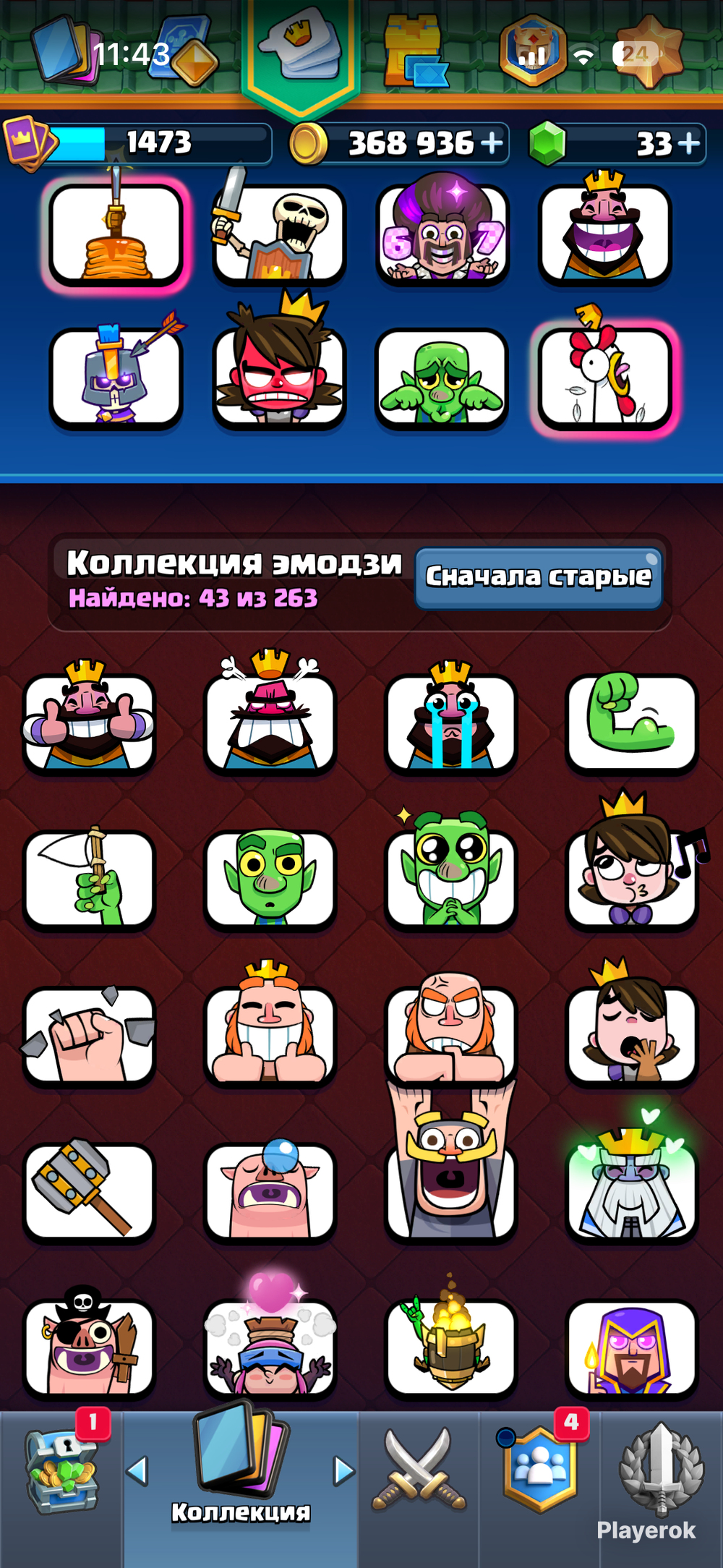Open the events sword wreath tab

662,1468
